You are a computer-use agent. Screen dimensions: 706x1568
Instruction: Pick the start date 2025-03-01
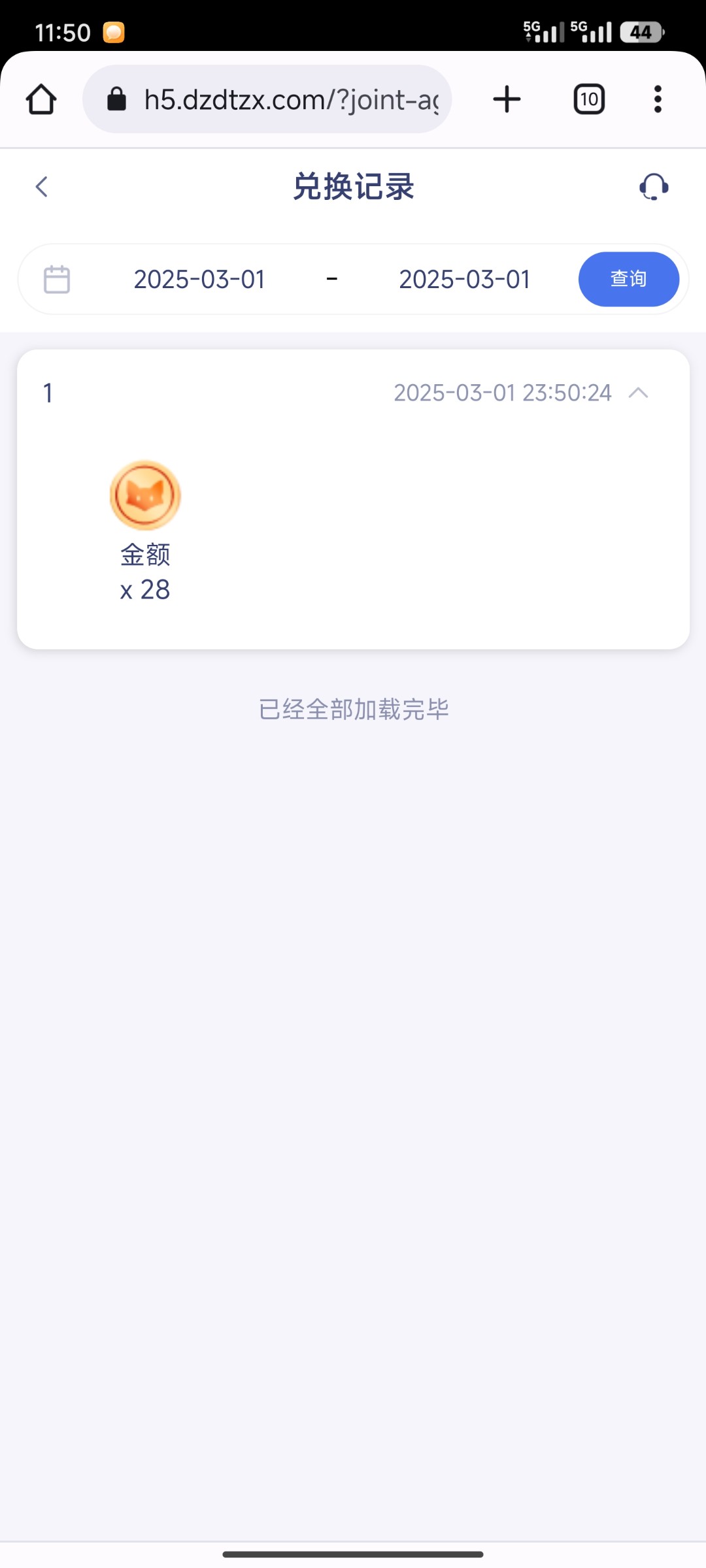[x=199, y=280]
